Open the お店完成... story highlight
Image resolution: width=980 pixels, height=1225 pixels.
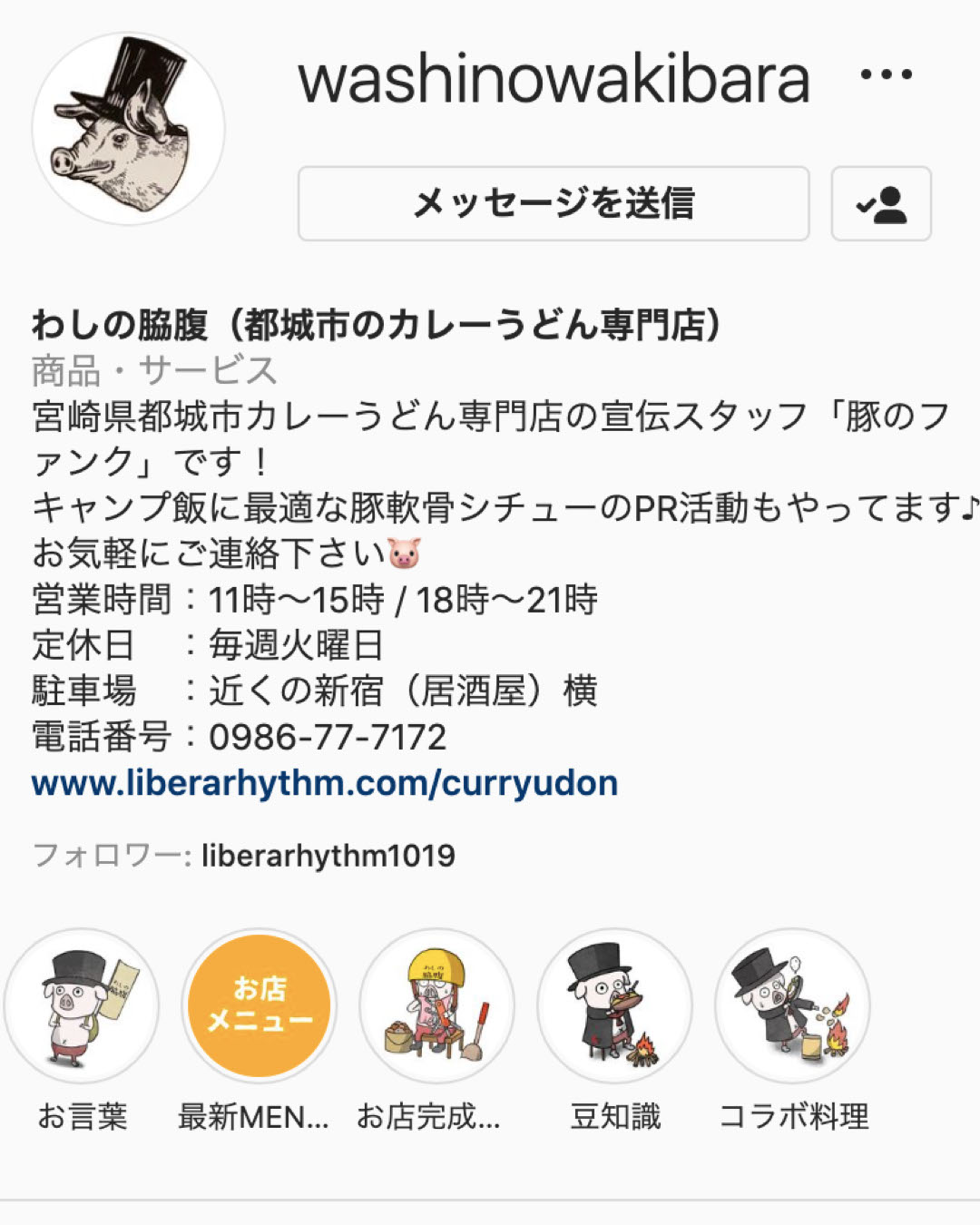tap(436, 1005)
